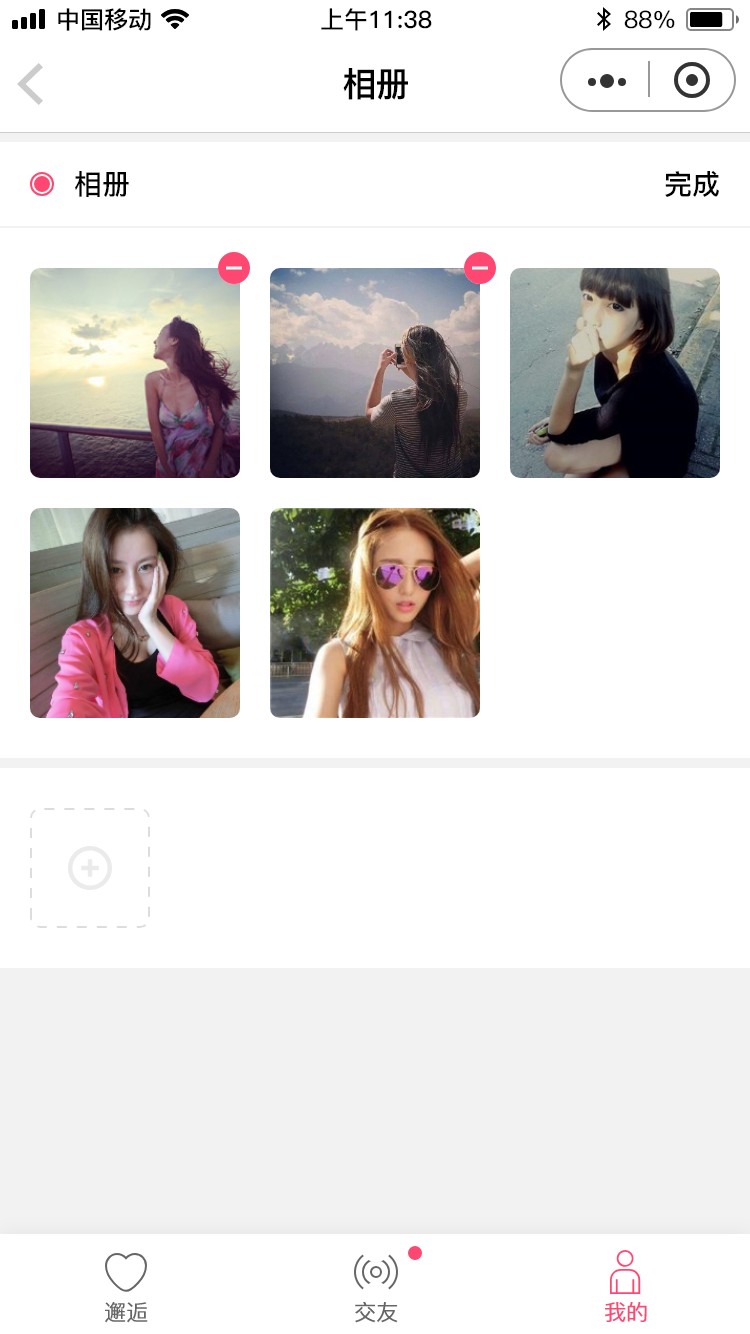Tap 完成 to finish editing album
This screenshot has width=750, height=1334.
coord(692,185)
